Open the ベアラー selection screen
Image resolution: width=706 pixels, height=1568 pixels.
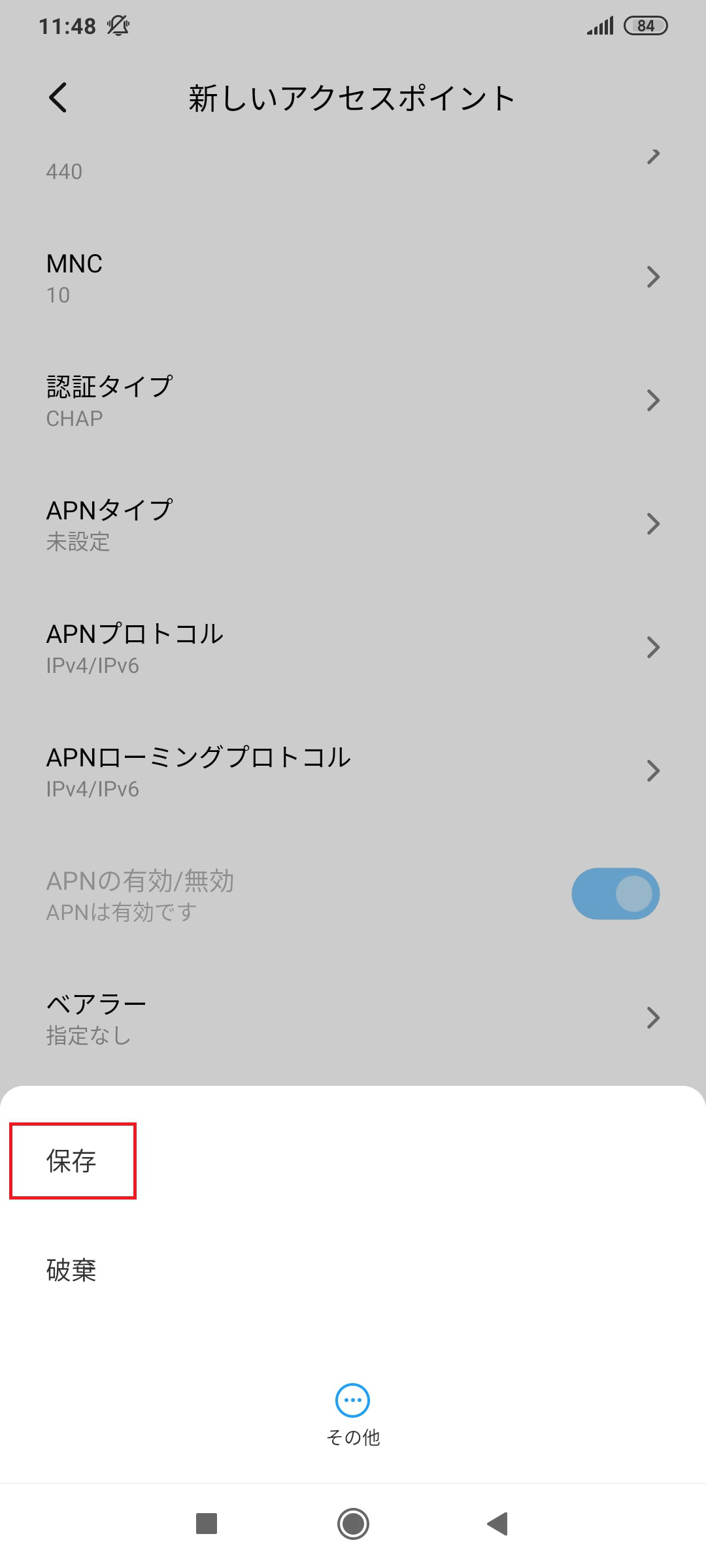[353, 1017]
